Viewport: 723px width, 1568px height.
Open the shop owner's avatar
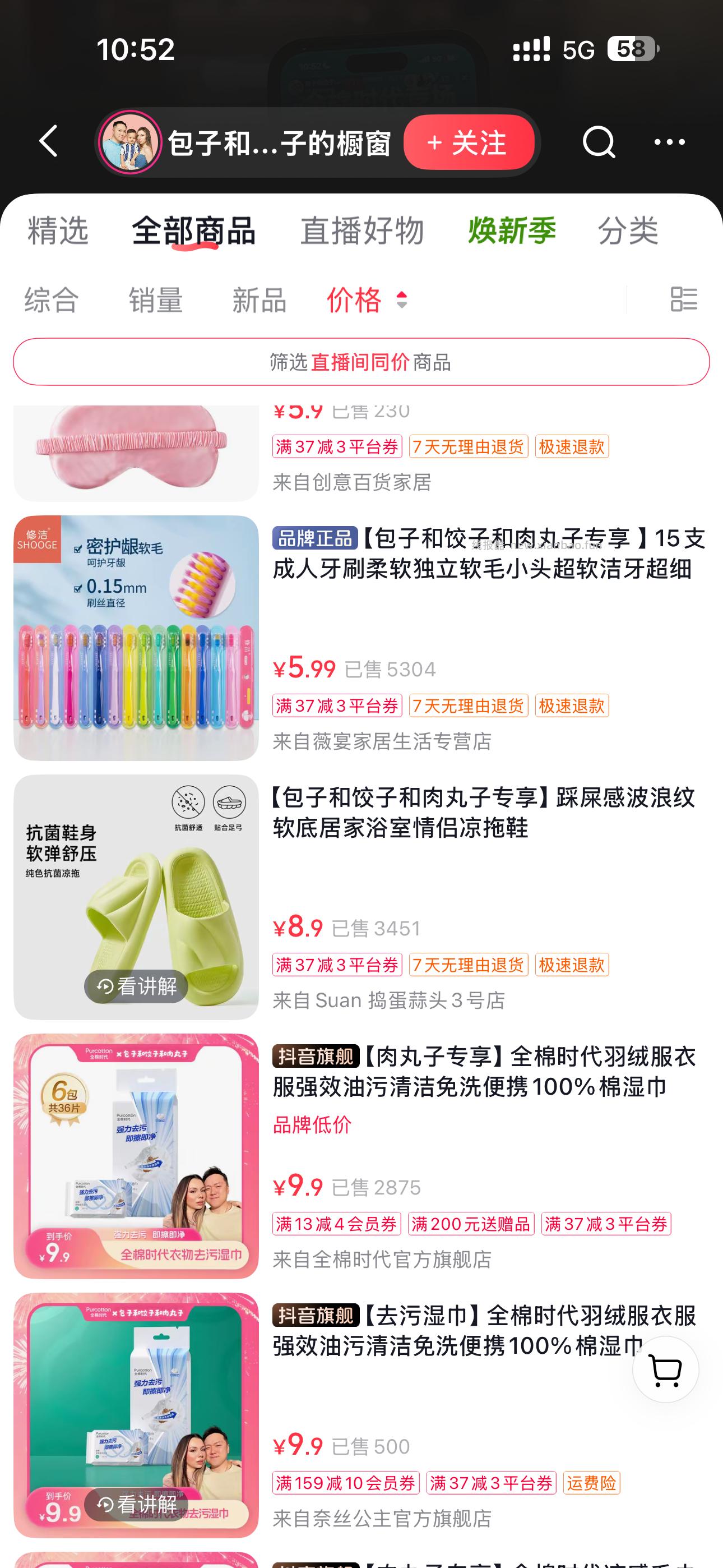click(x=129, y=143)
